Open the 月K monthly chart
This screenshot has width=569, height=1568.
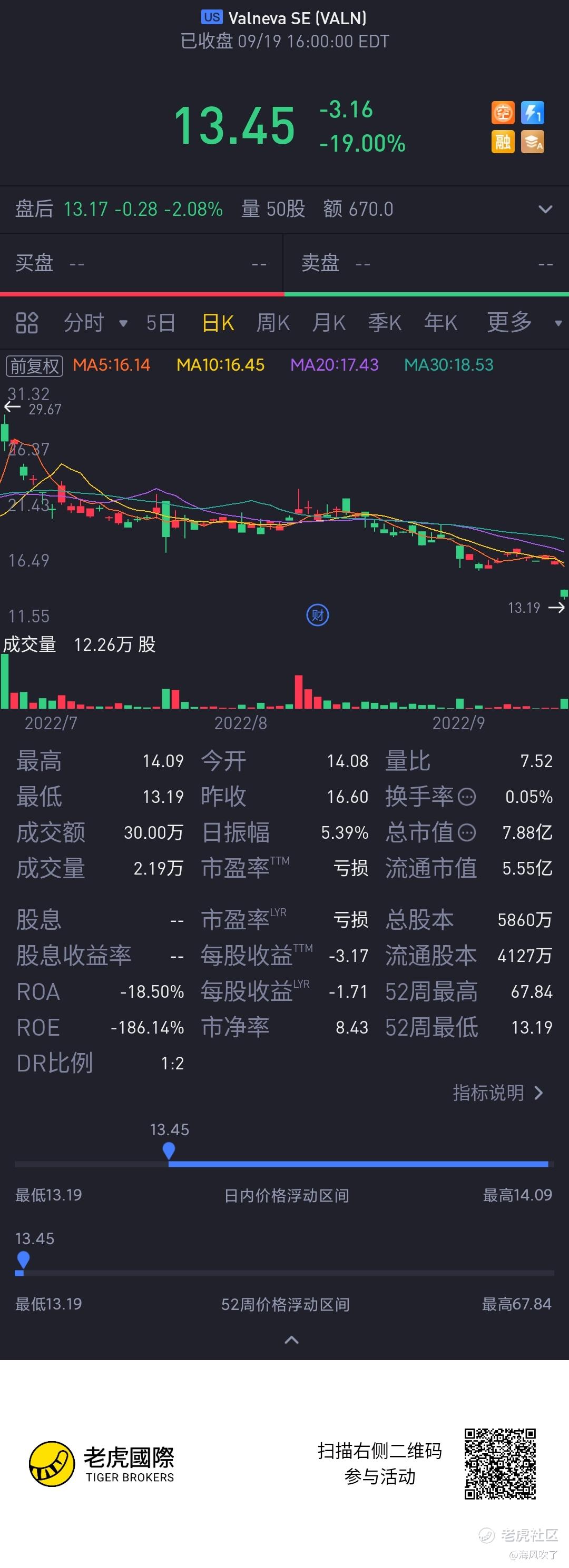[x=329, y=323]
